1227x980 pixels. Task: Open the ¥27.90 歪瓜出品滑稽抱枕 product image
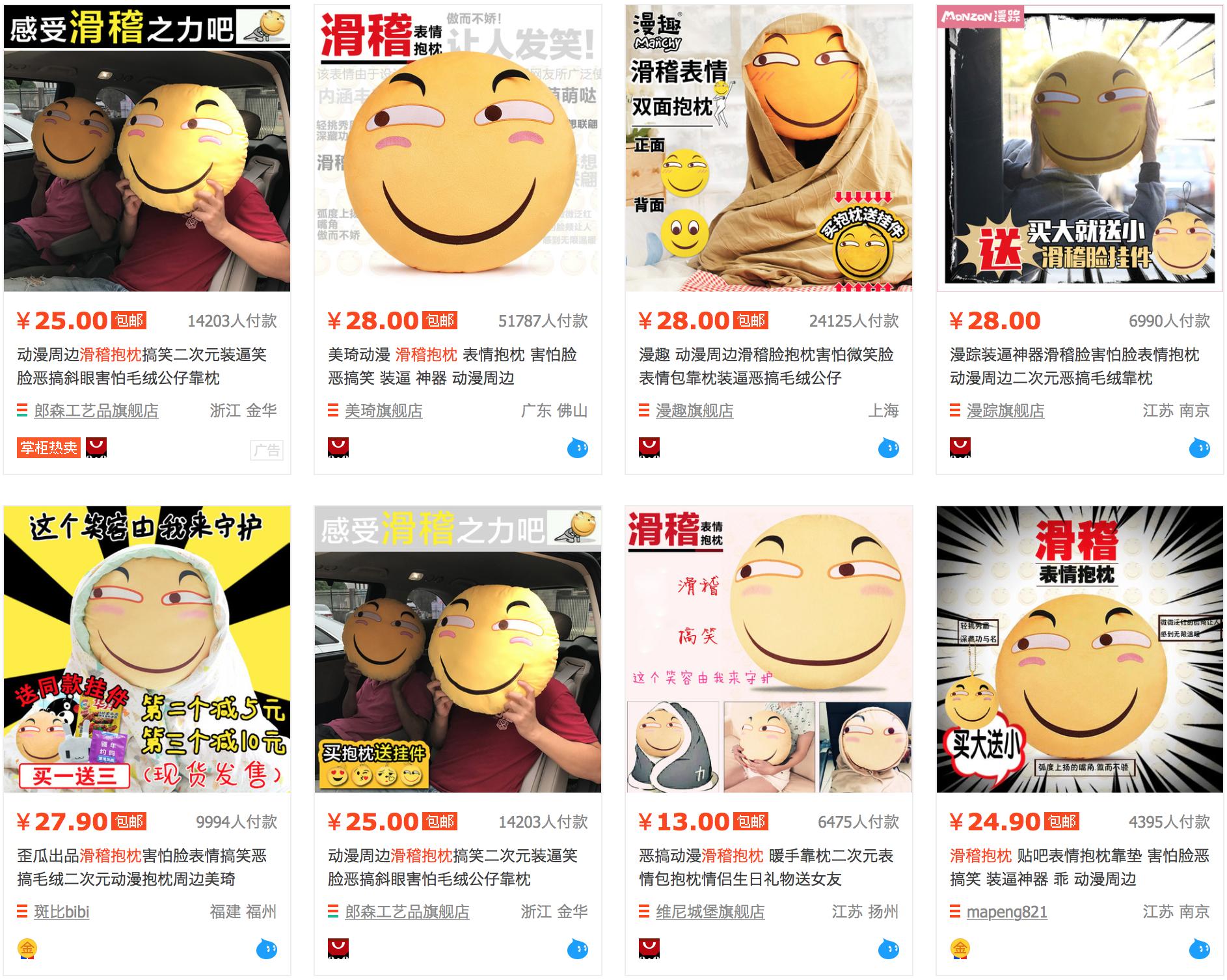[147, 649]
